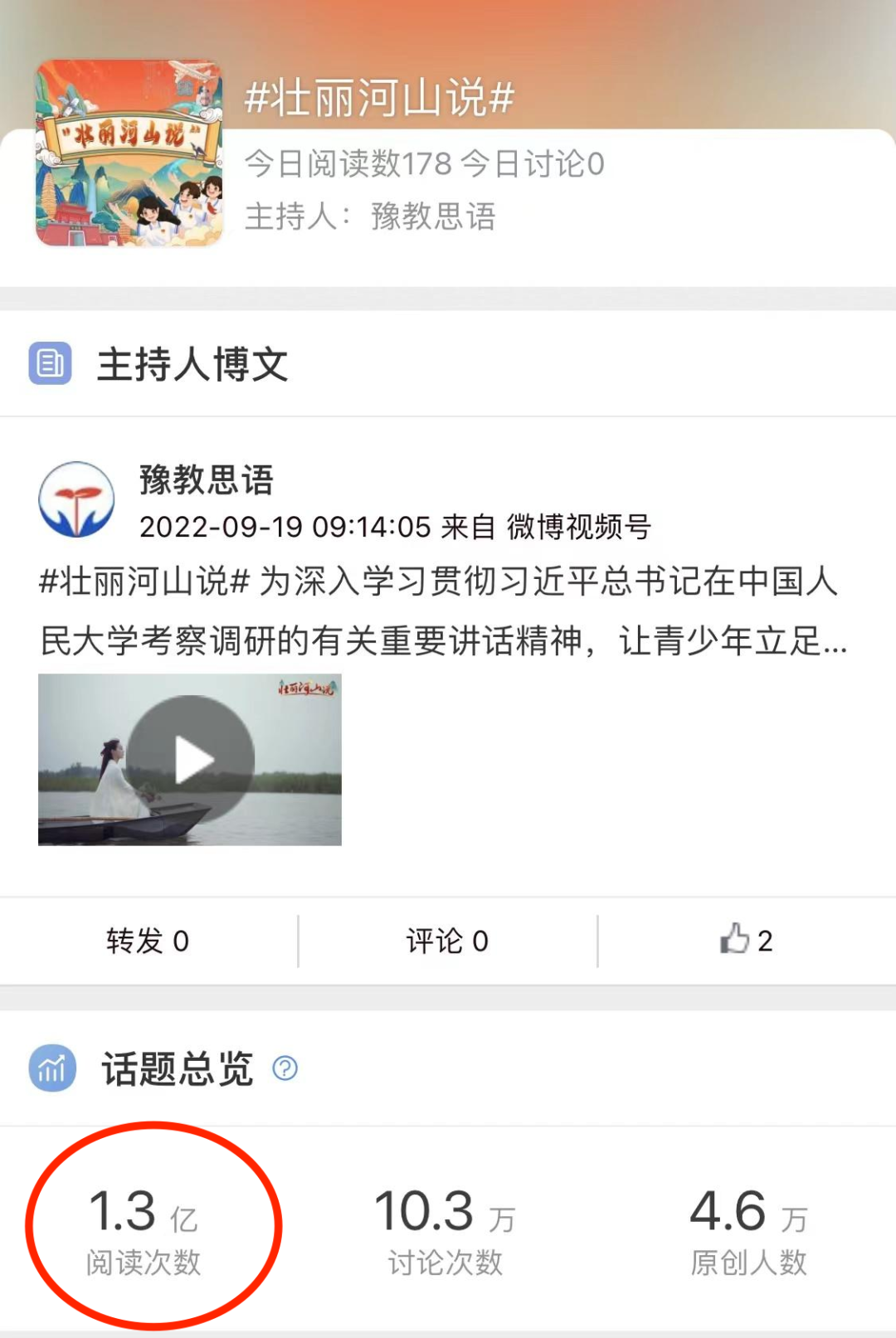The image size is (896, 1338).
Task: Open the 壮丽河山说 topic cover image
Action: coord(129,153)
